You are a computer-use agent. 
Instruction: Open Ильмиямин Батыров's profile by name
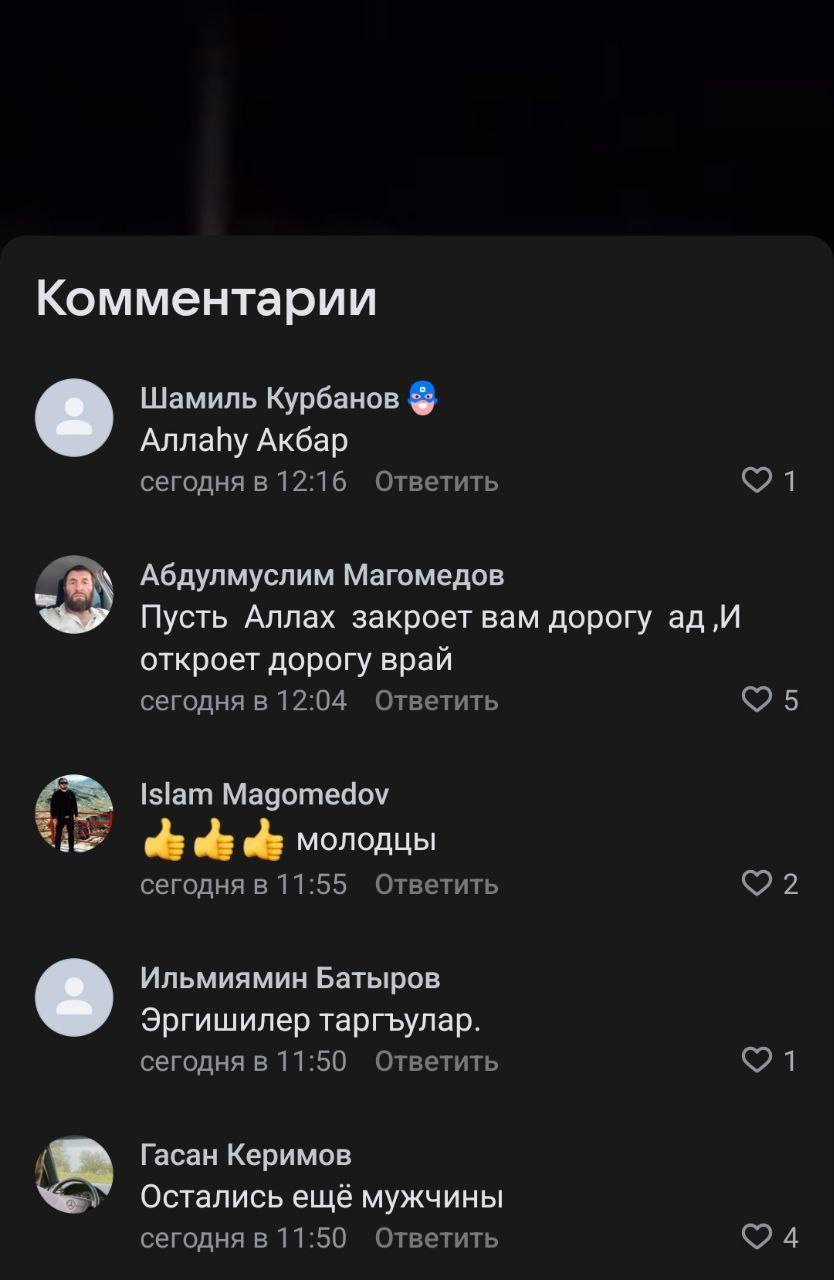(x=290, y=978)
